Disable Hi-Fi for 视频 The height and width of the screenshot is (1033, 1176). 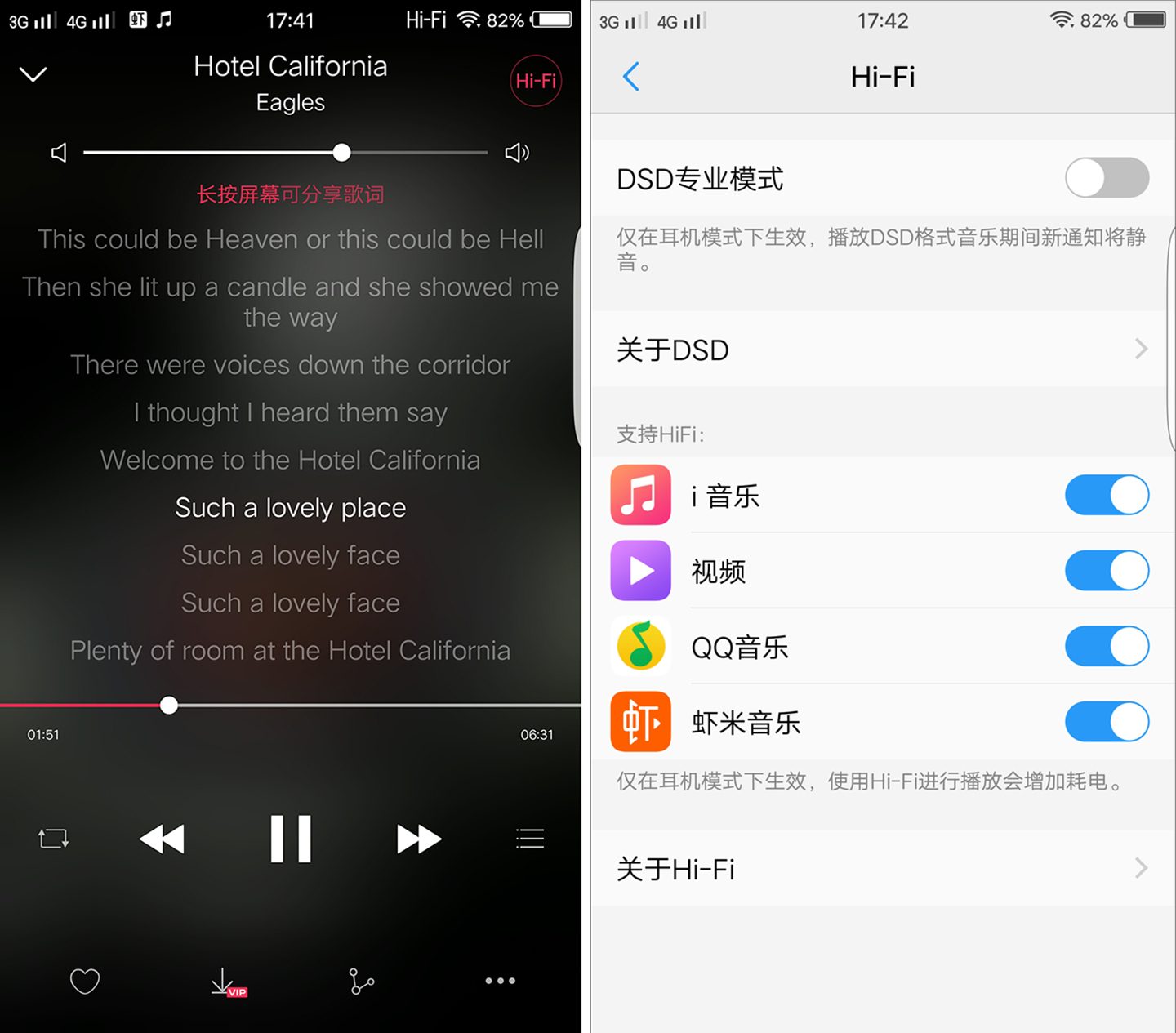1106,571
